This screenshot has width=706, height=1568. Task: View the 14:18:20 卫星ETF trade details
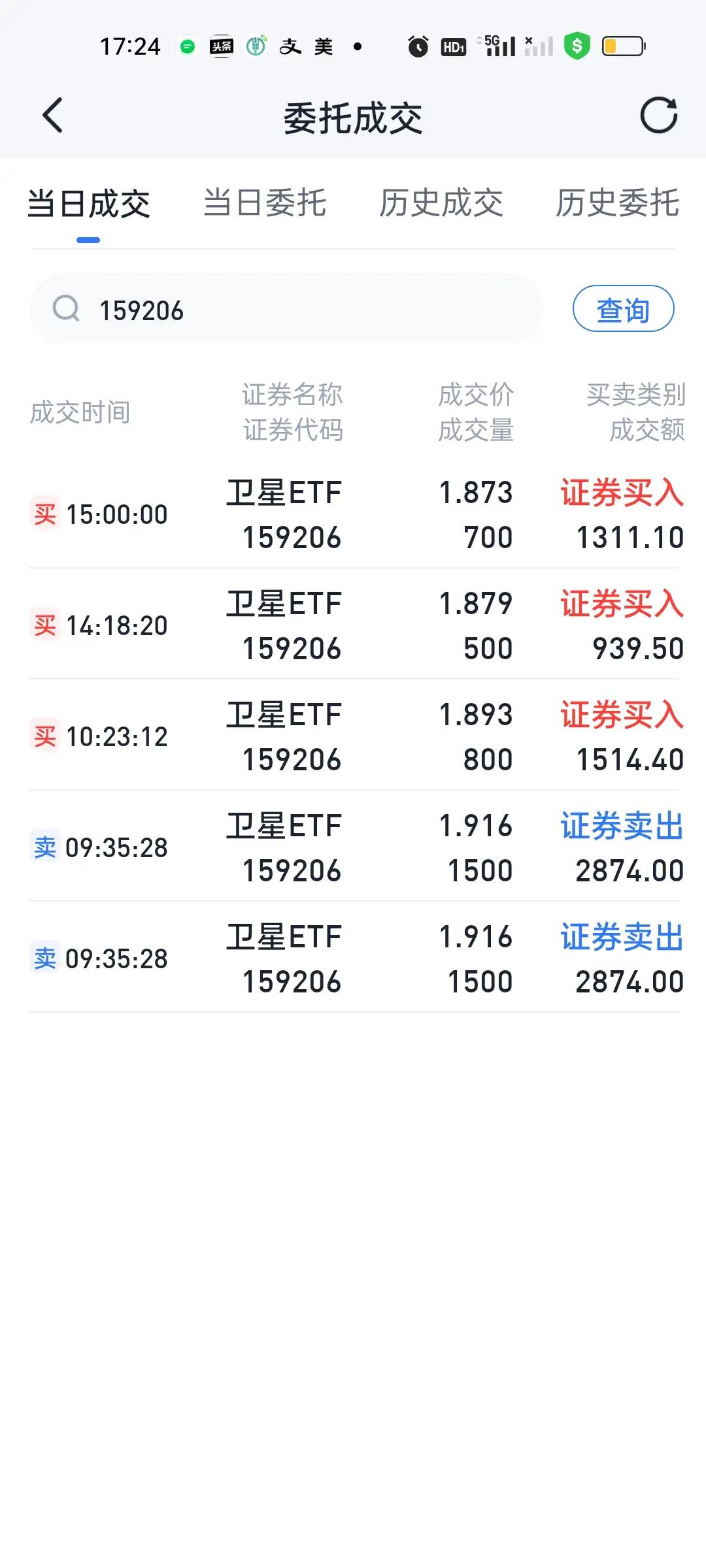click(353, 626)
